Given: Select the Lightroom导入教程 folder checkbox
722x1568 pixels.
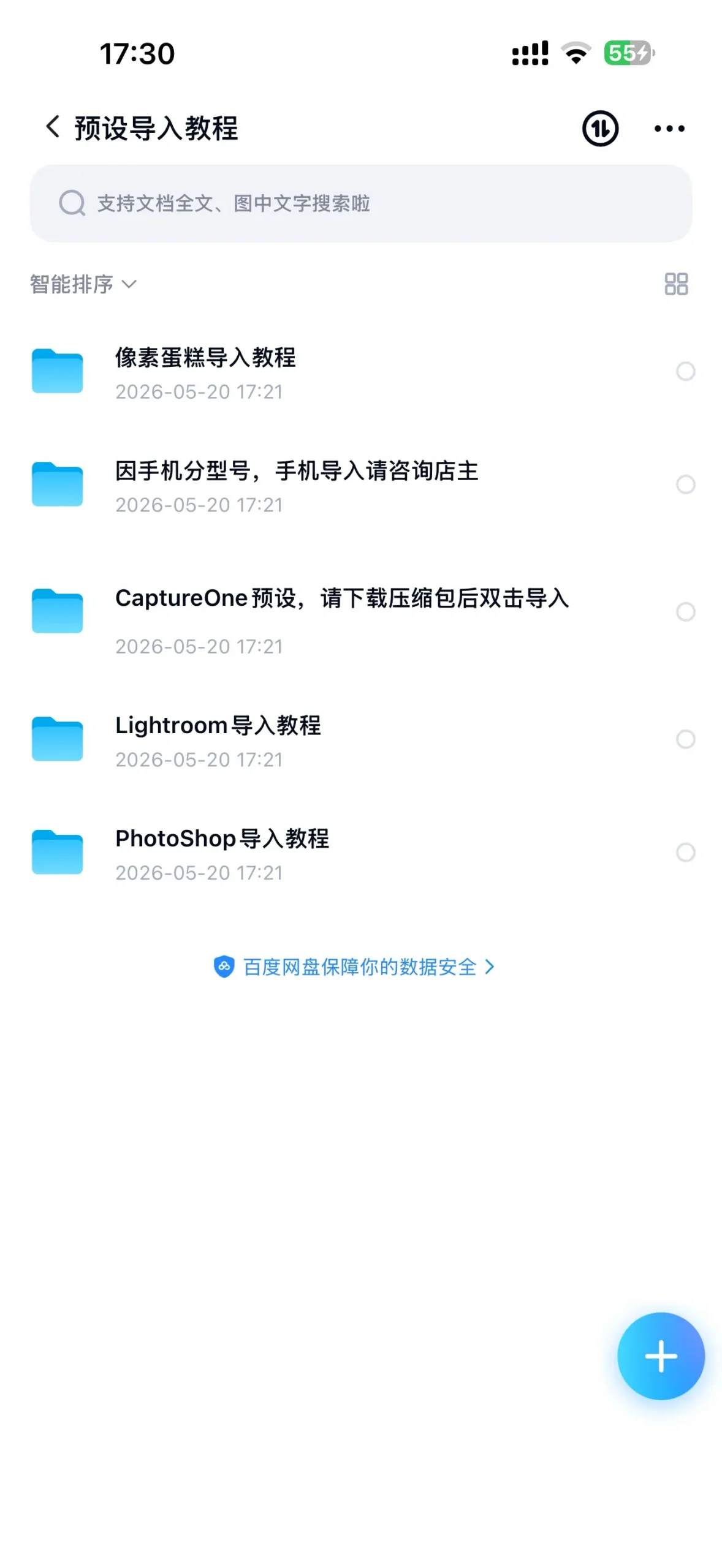Looking at the screenshot, I should [x=685, y=739].
